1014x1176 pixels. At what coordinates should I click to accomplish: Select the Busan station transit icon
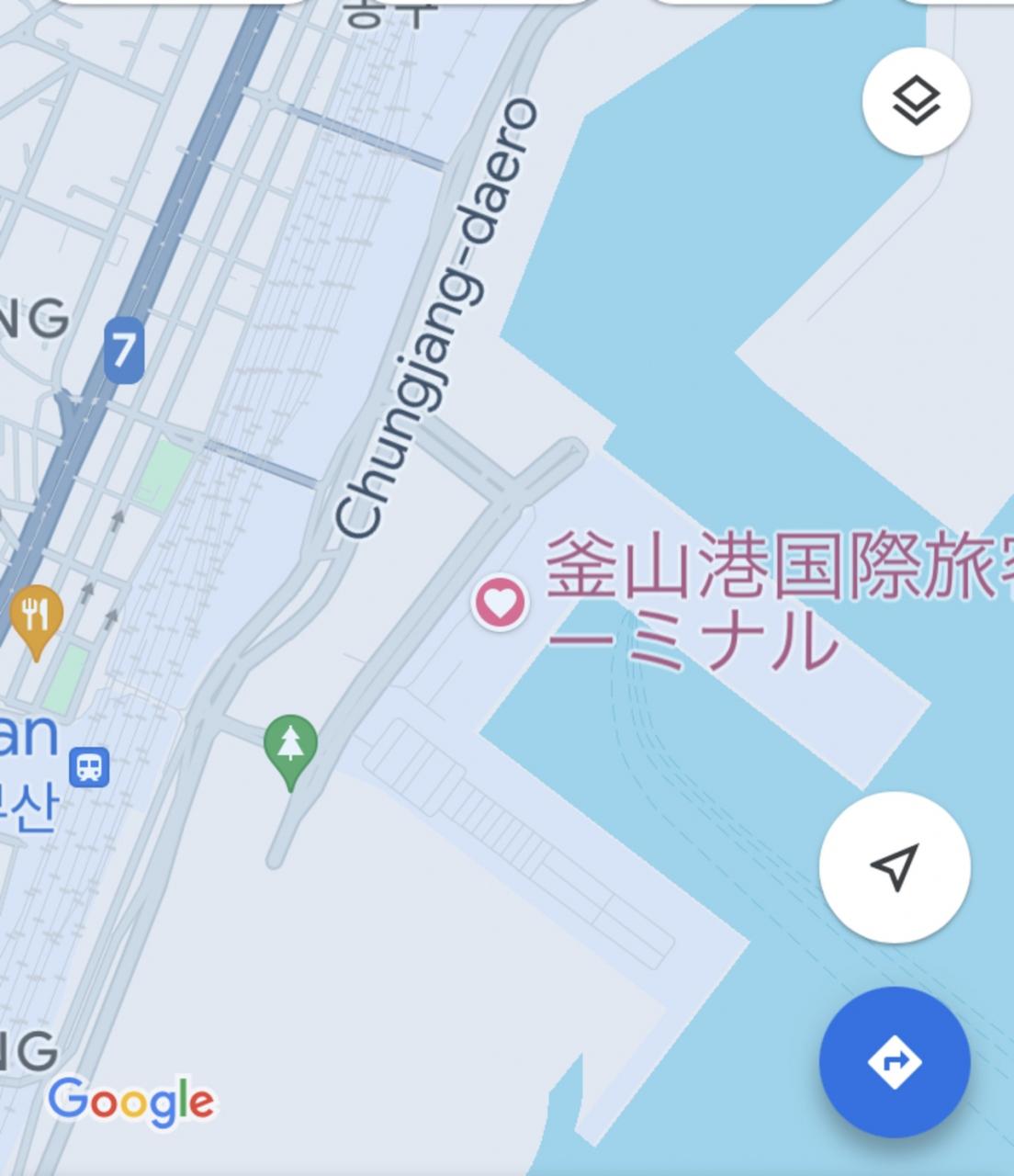tap(89, 766)
